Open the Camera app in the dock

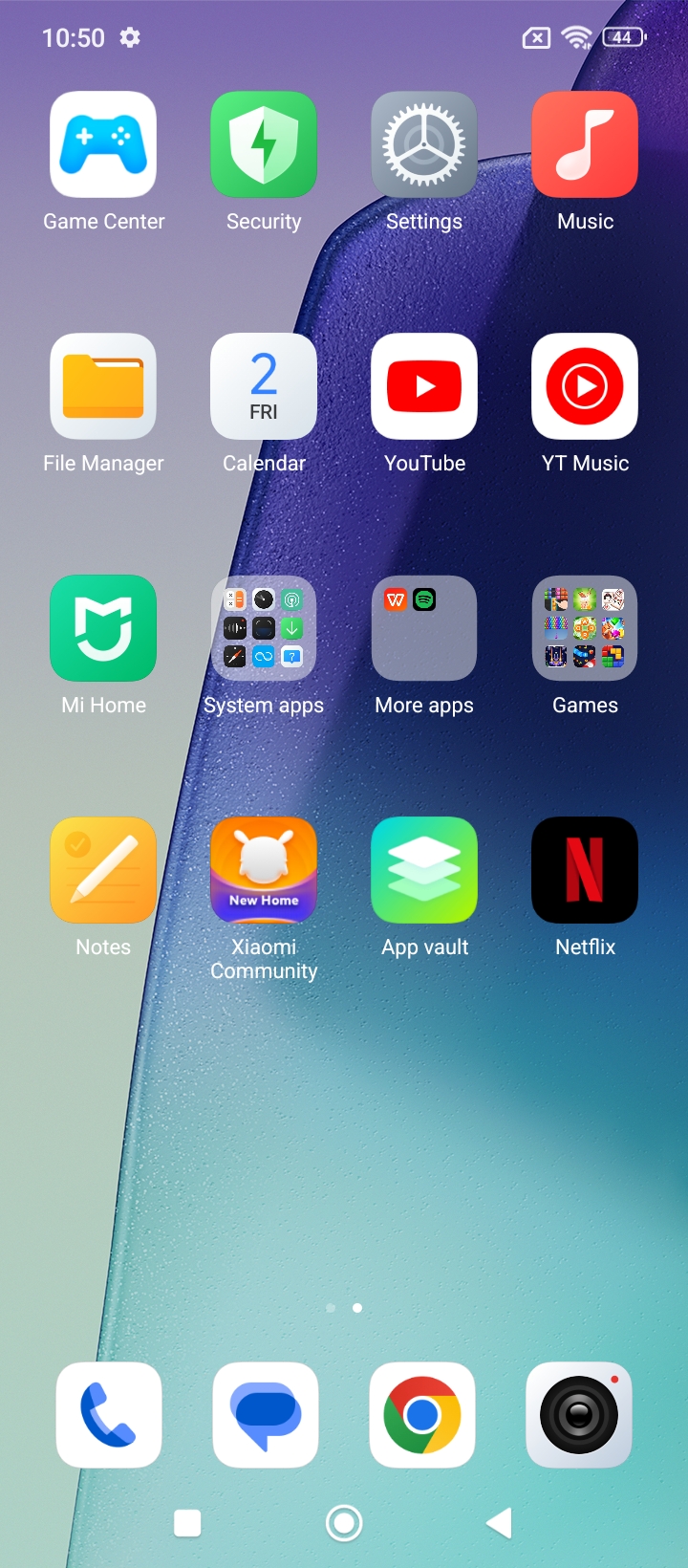(x=579, y=1415)
